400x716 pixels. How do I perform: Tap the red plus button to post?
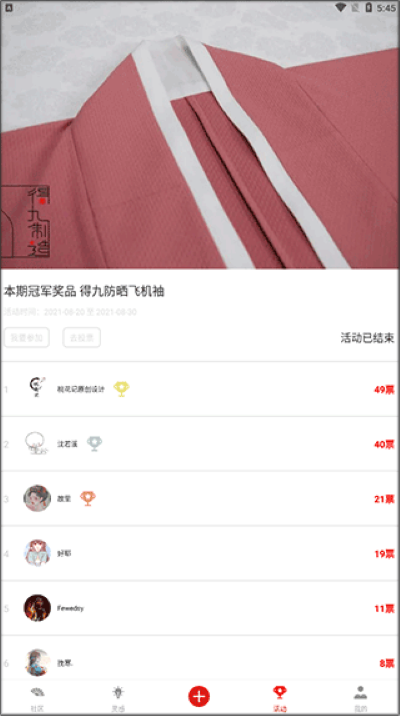pyautogui.click(x=199, y=696)
